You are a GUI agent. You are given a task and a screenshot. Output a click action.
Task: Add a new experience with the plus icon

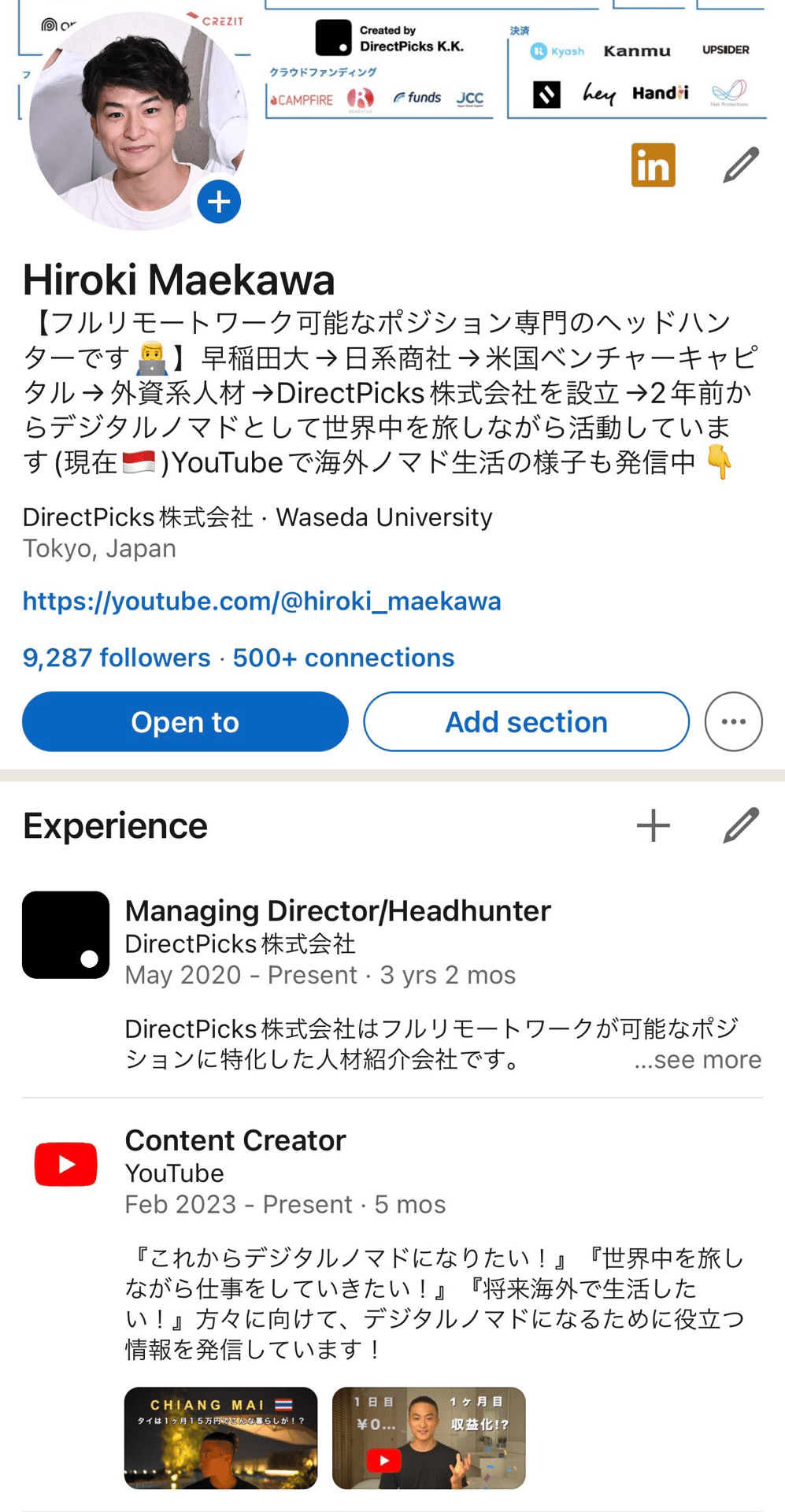pos(653,825)
